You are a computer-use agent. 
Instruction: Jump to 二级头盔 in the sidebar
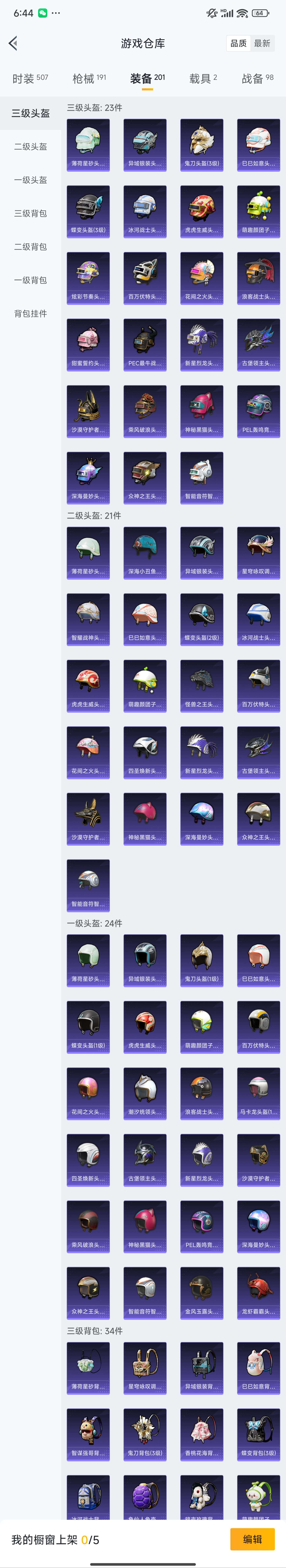pyautogui.click(x=30, y=147)
